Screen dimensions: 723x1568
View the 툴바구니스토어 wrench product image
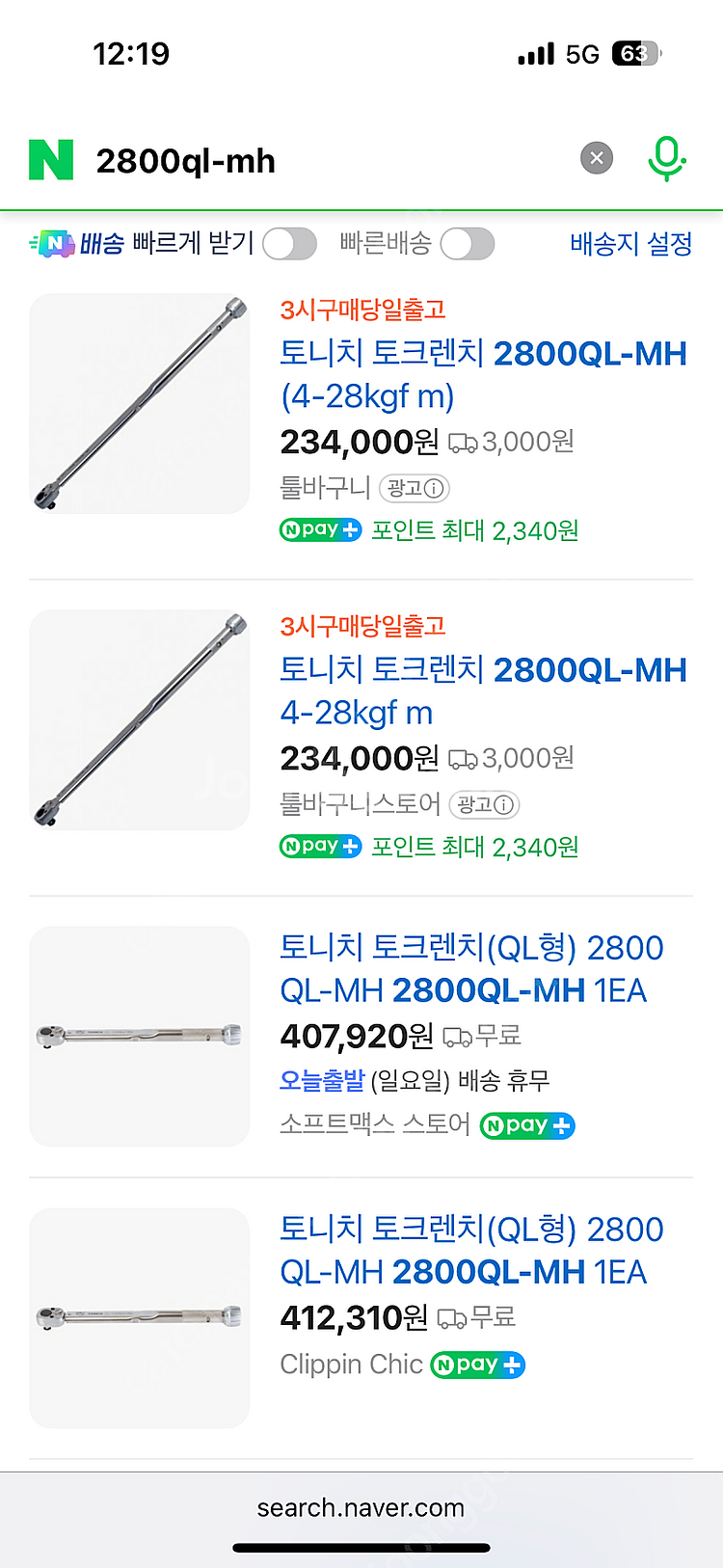click(140, 719)
